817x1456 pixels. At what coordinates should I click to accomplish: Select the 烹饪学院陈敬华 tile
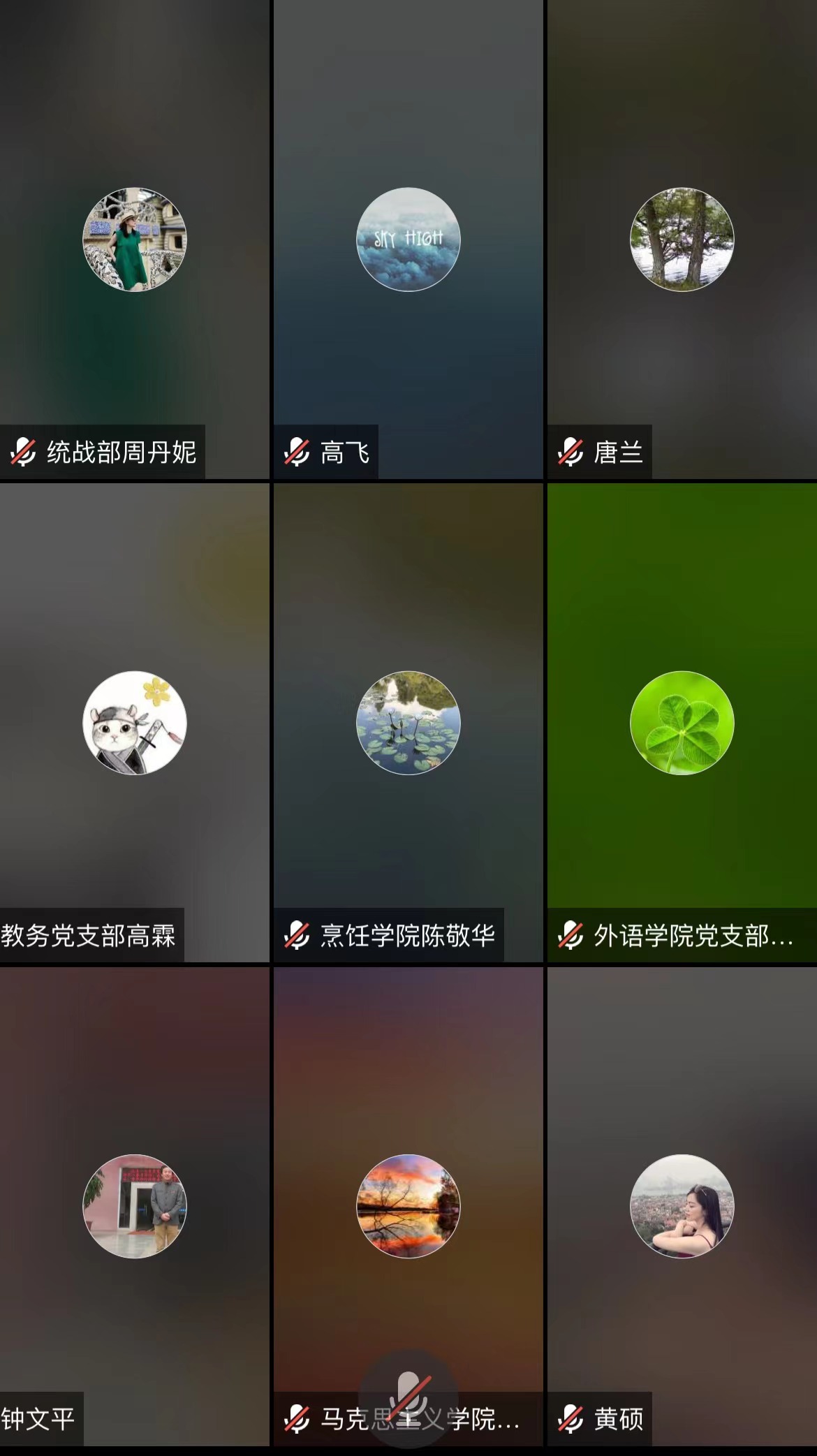click(x=408, y=723)
